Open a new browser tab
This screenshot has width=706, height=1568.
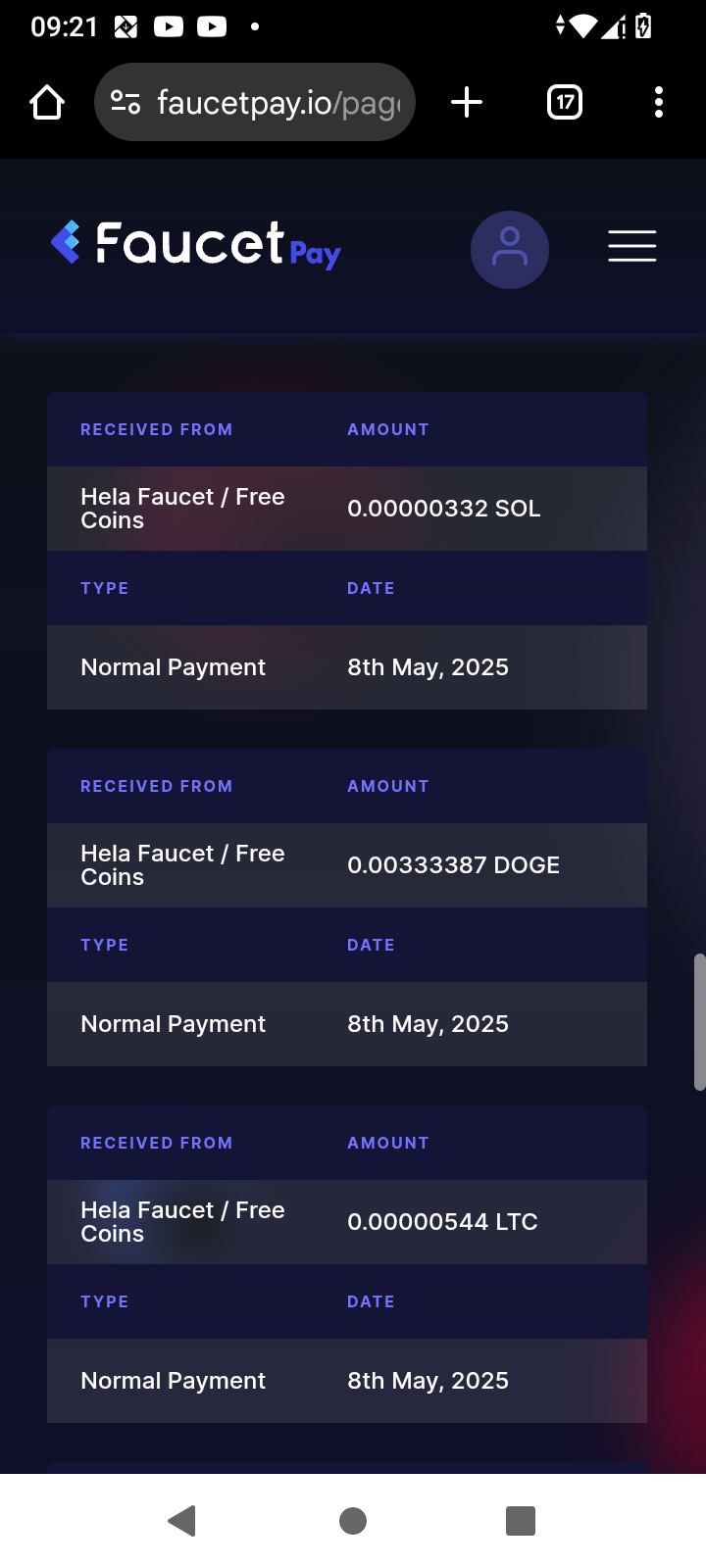click(x=467, y=102)
